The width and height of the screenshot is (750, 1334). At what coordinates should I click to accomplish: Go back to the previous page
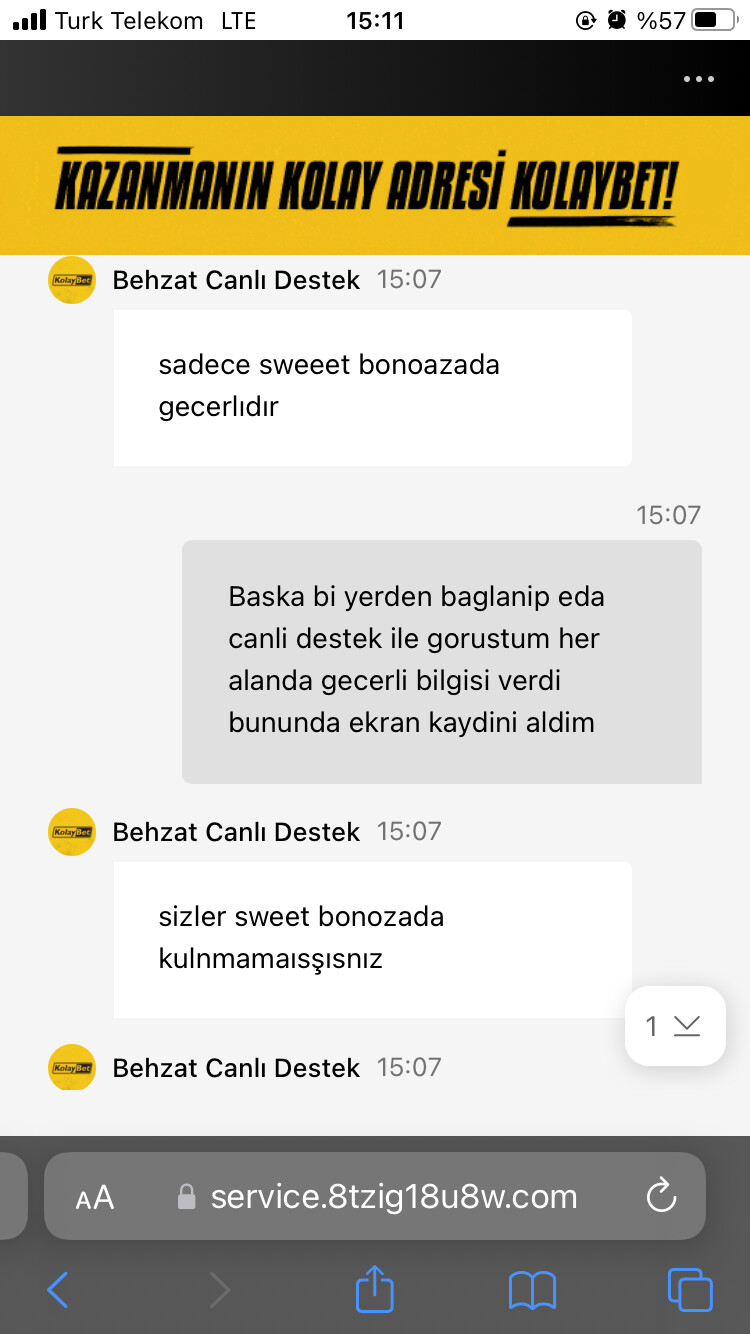[x=58, y=1290]
